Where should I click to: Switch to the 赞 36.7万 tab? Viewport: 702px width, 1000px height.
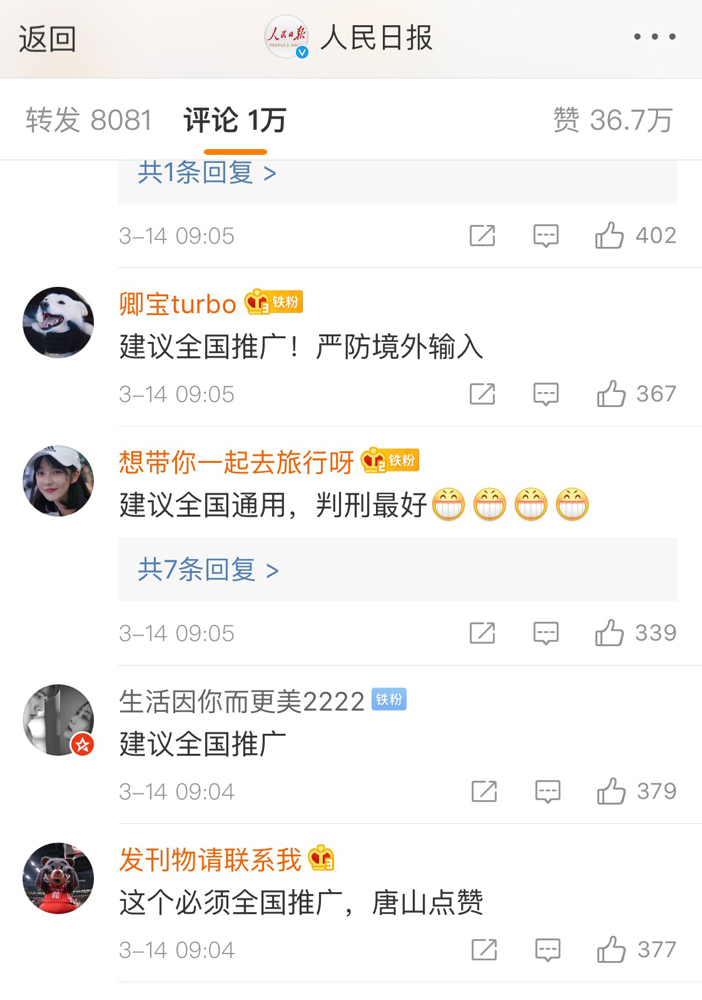tap(612, 121)
